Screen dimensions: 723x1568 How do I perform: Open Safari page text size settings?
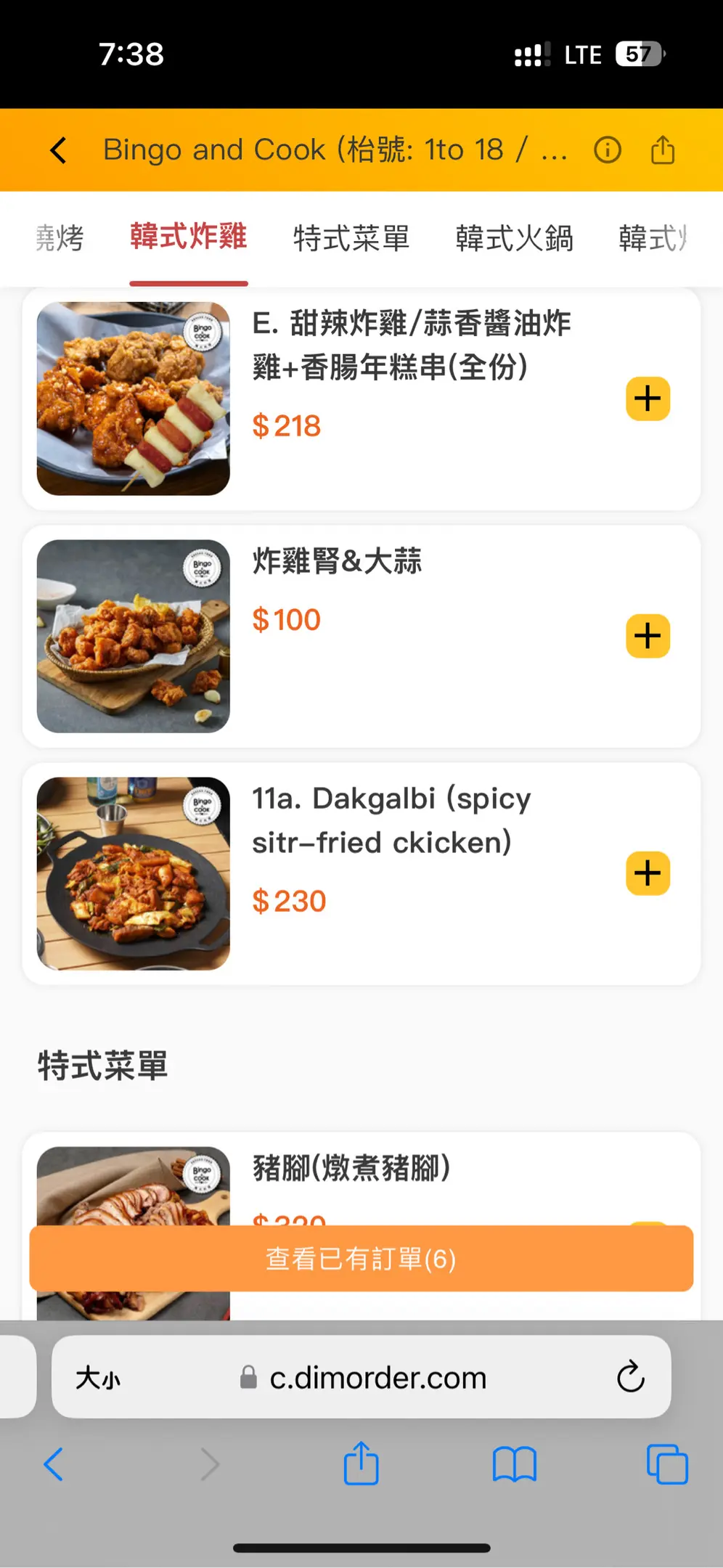pos(98,1377)
